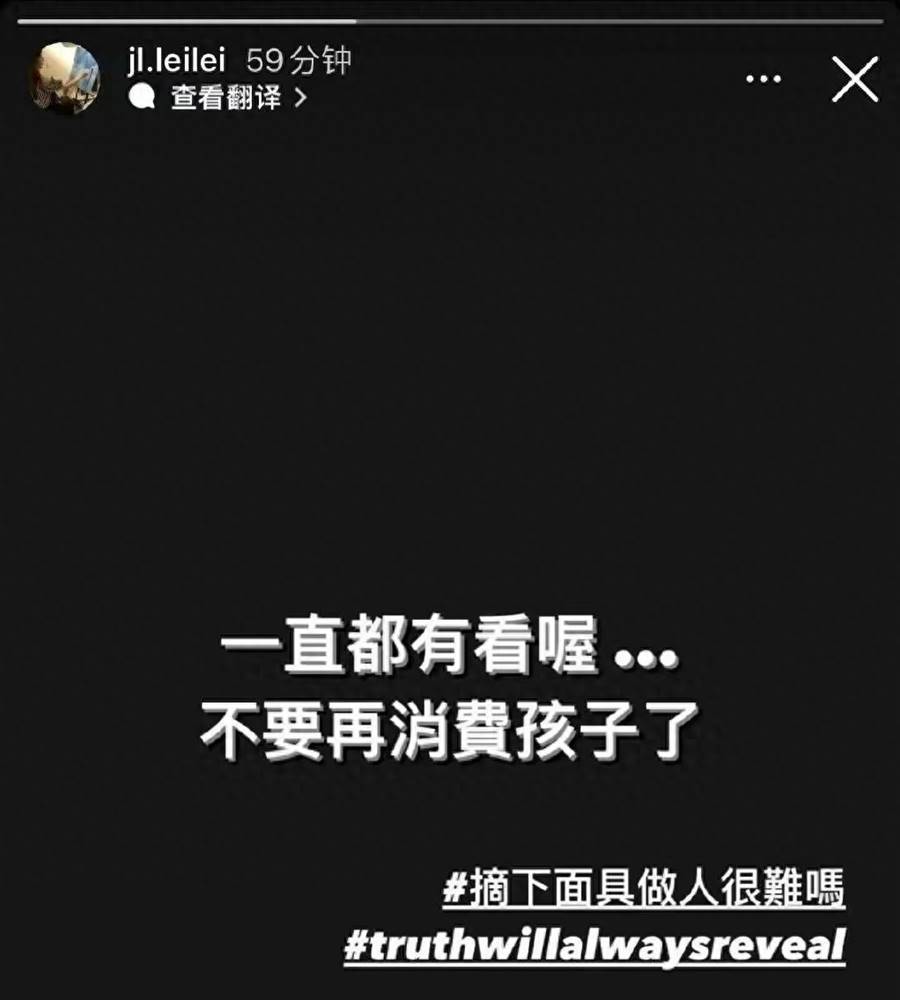Tap the jl.leilei username

177,61
